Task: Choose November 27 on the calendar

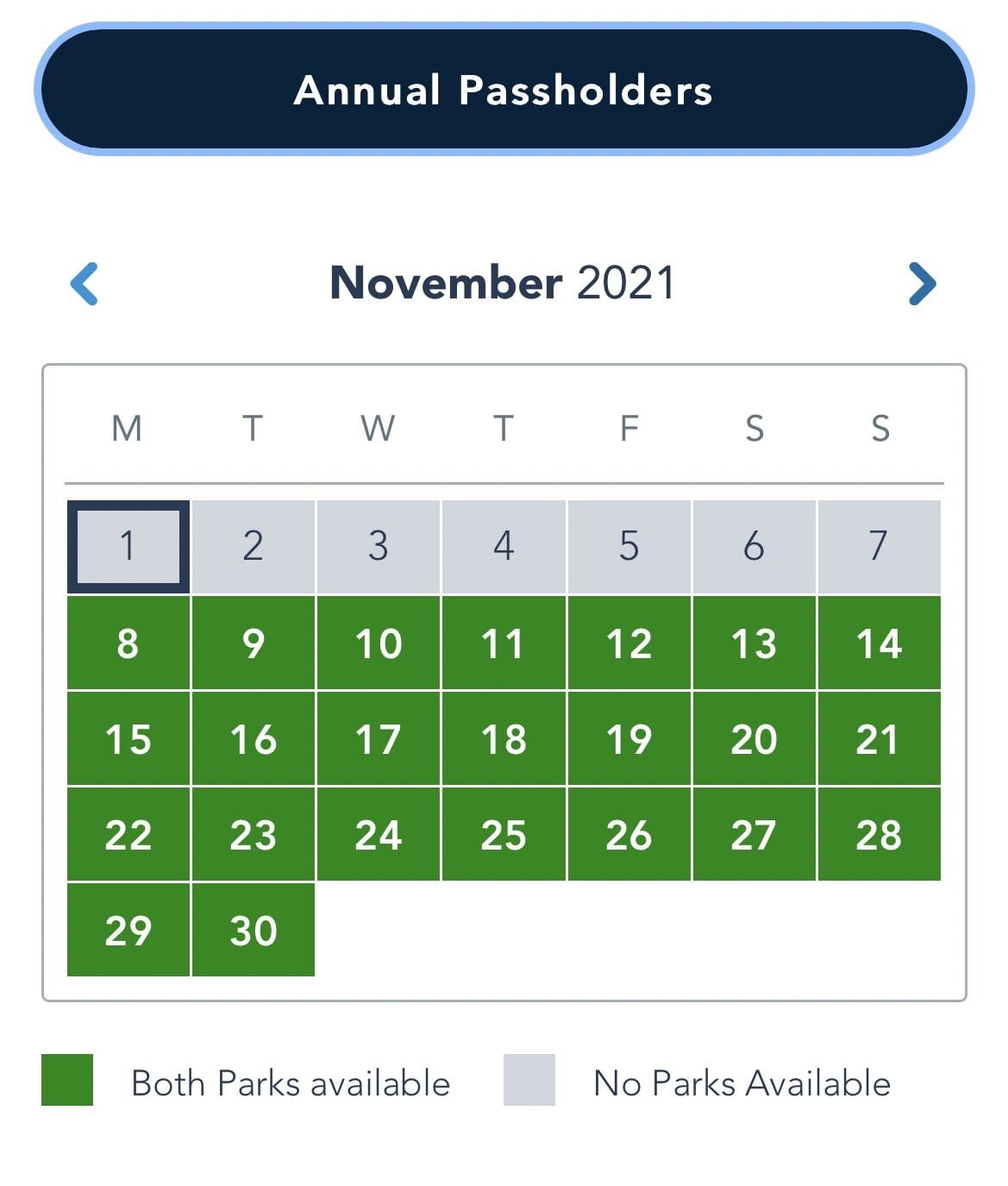Action: (x=754, y=835)
